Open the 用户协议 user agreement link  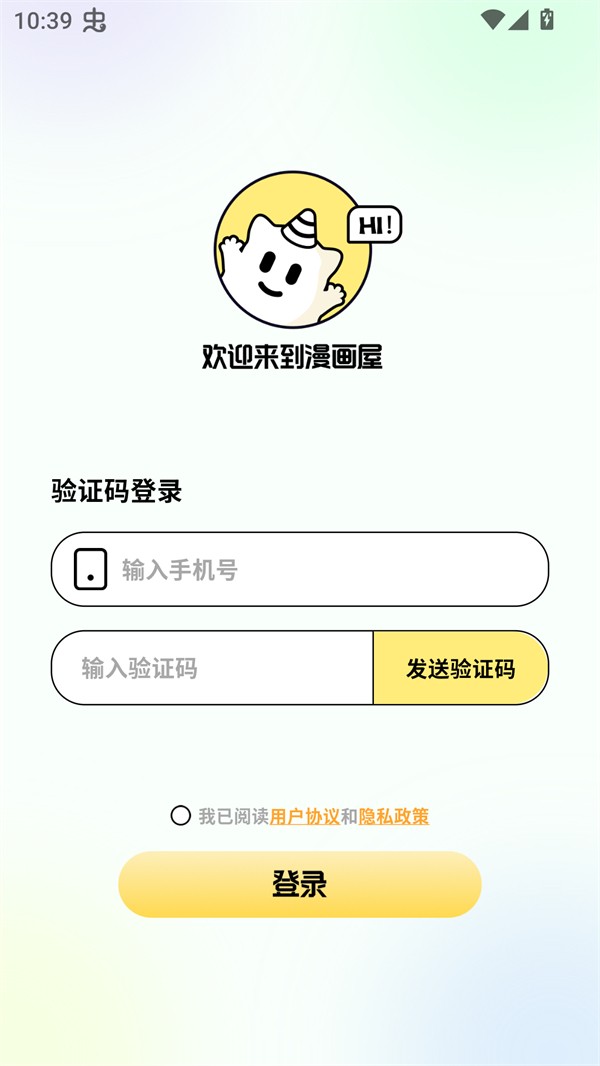coord(305,816)
